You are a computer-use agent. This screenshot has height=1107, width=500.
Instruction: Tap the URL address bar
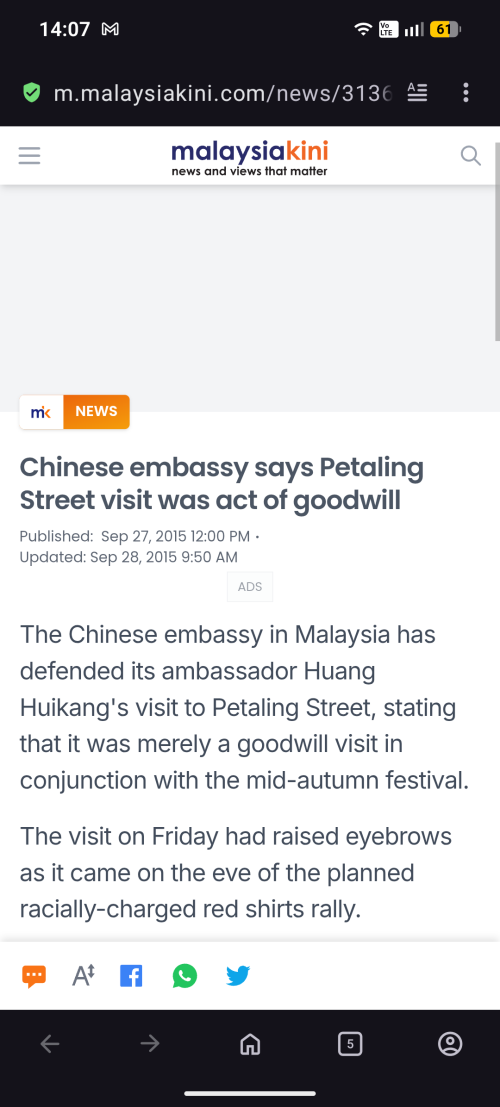[222, 92]
